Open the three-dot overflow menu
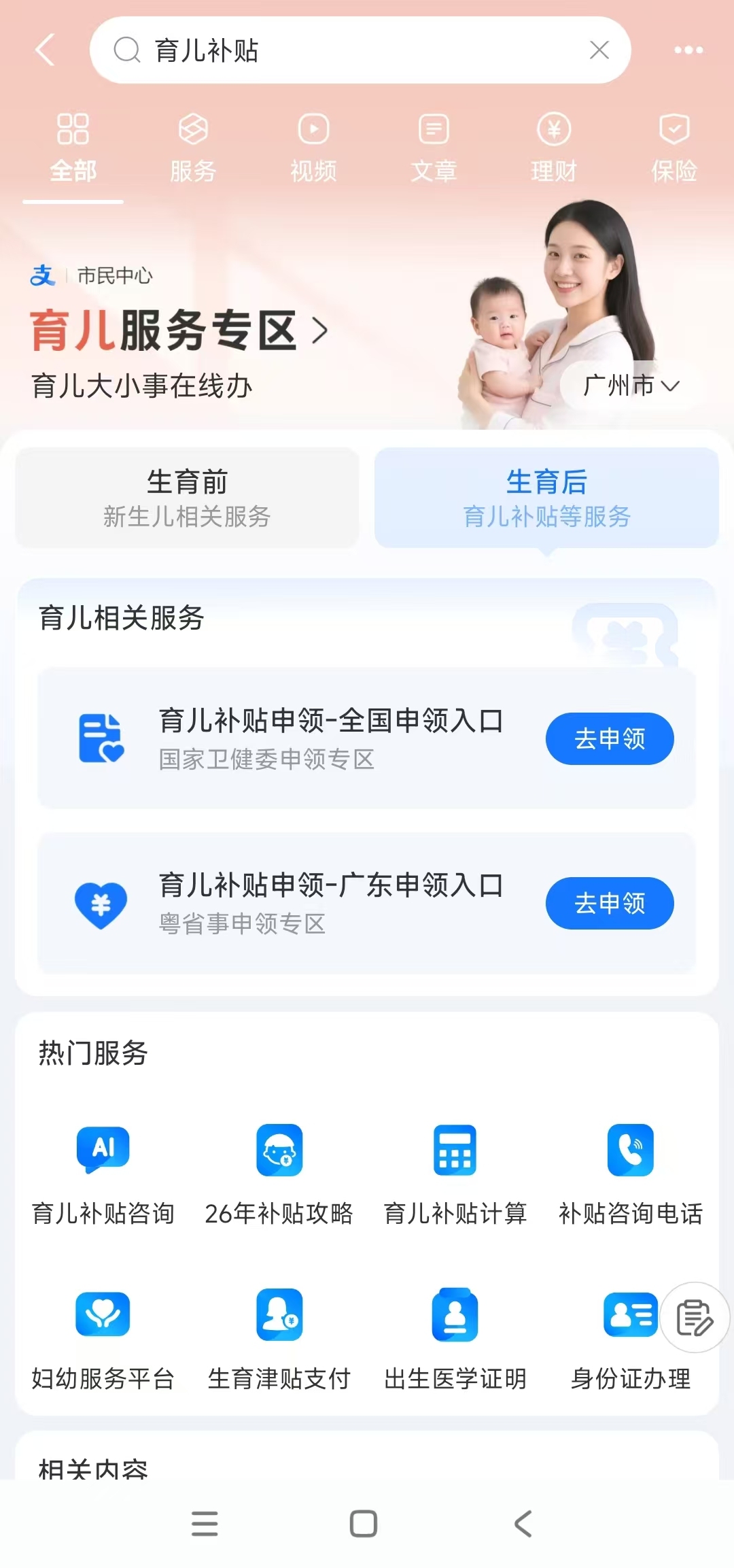The image size is (734, 1568). click(688, 50)
